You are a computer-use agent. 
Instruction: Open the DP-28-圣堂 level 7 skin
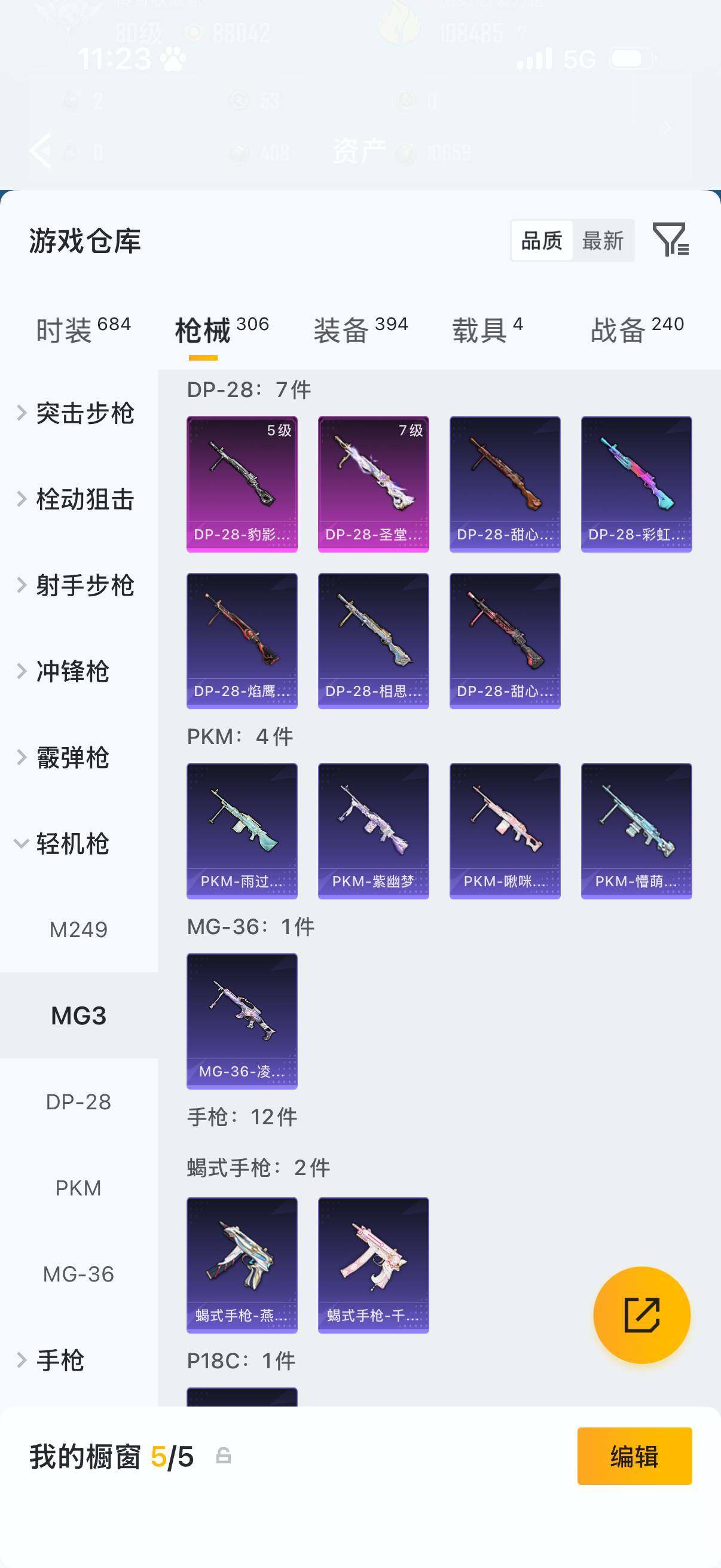click(373, 484)
